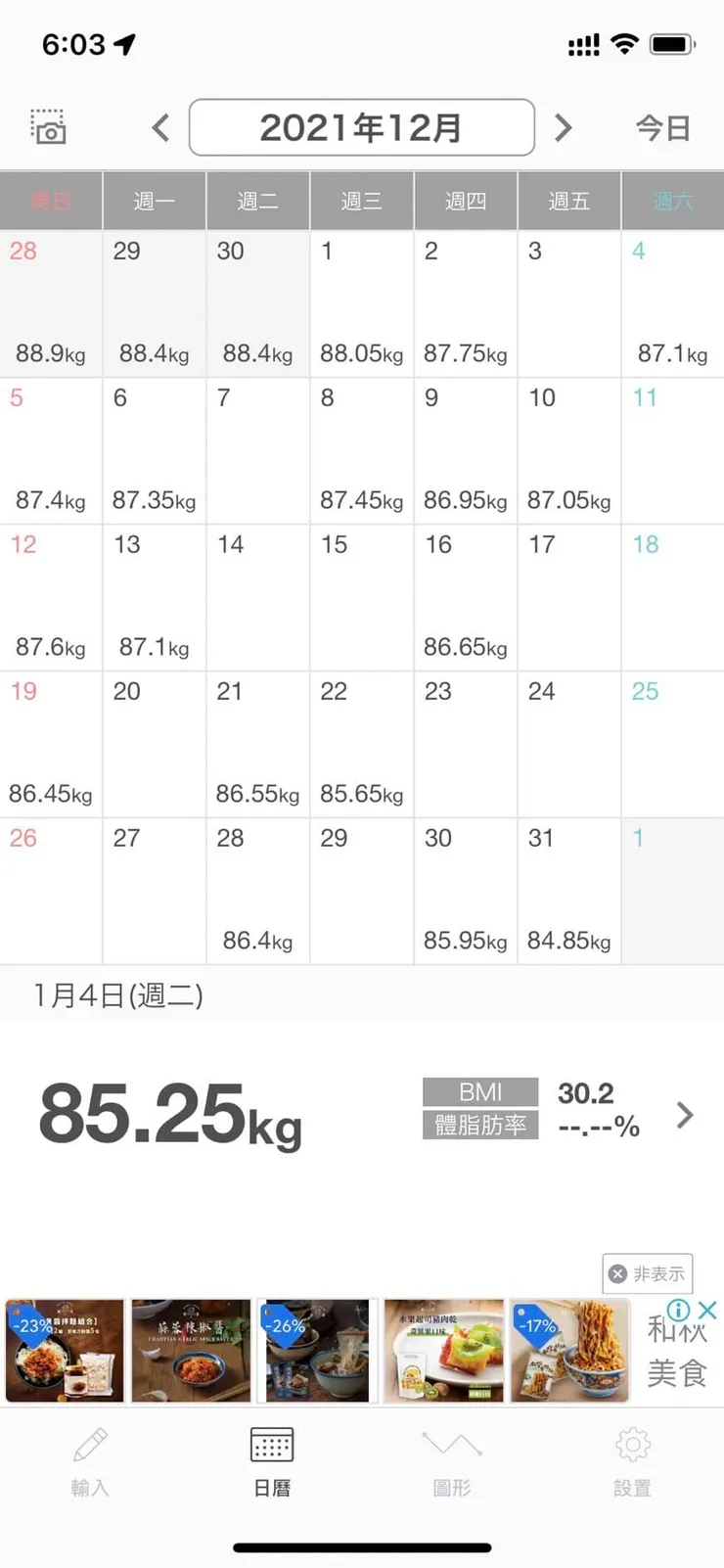Select December 31 with 84.85kg
Viewport: 724px width, 1568px height.
[568, 891]
